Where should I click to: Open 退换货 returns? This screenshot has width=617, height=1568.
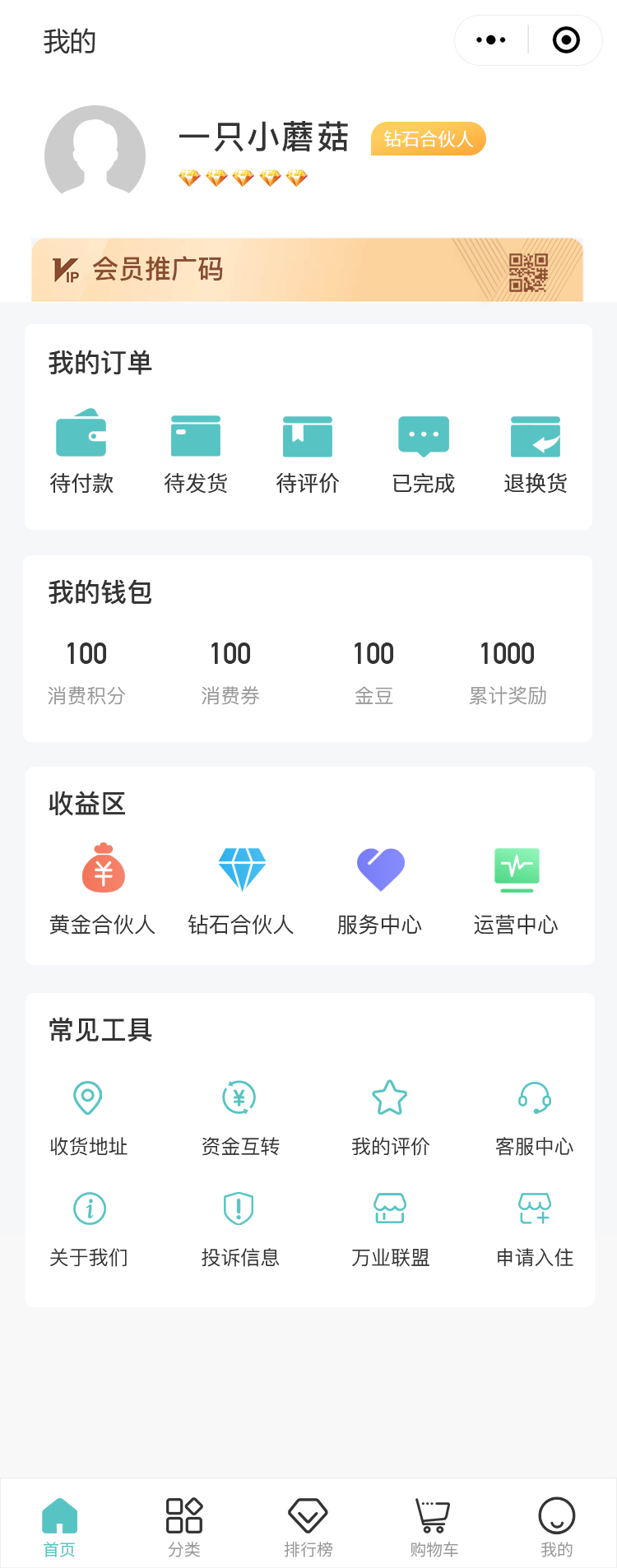coord(536,451)
